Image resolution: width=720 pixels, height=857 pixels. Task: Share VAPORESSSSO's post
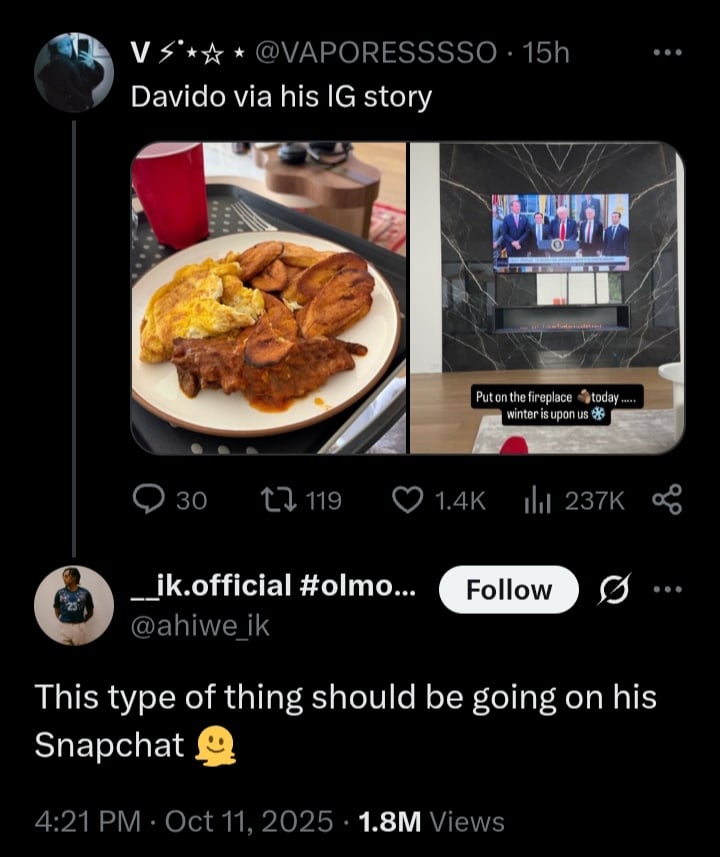pyautogui.click(x=666, y=499)
